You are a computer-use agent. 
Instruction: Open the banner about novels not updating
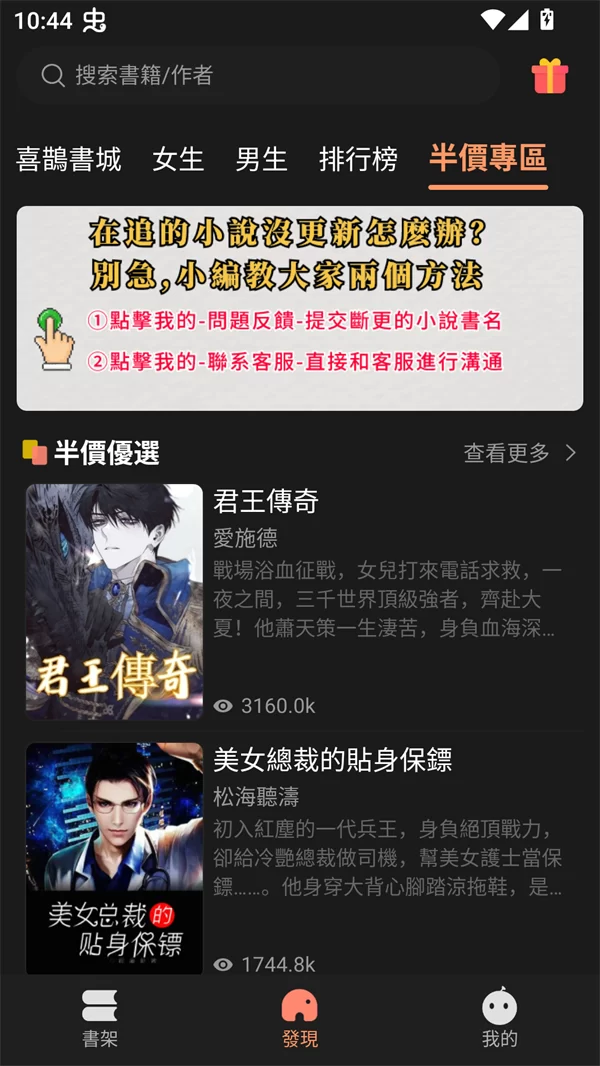[x=300, y=308]
